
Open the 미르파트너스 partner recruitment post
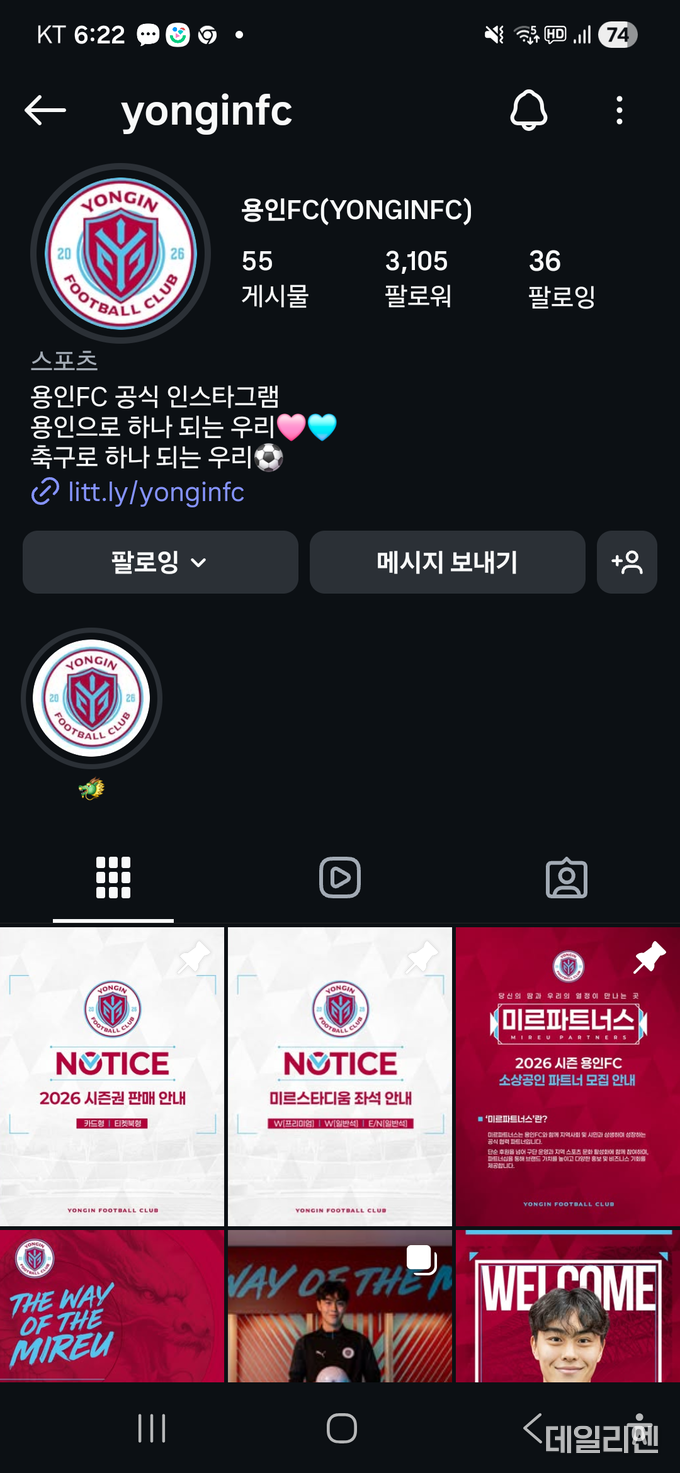click(x=567, y=1076)
